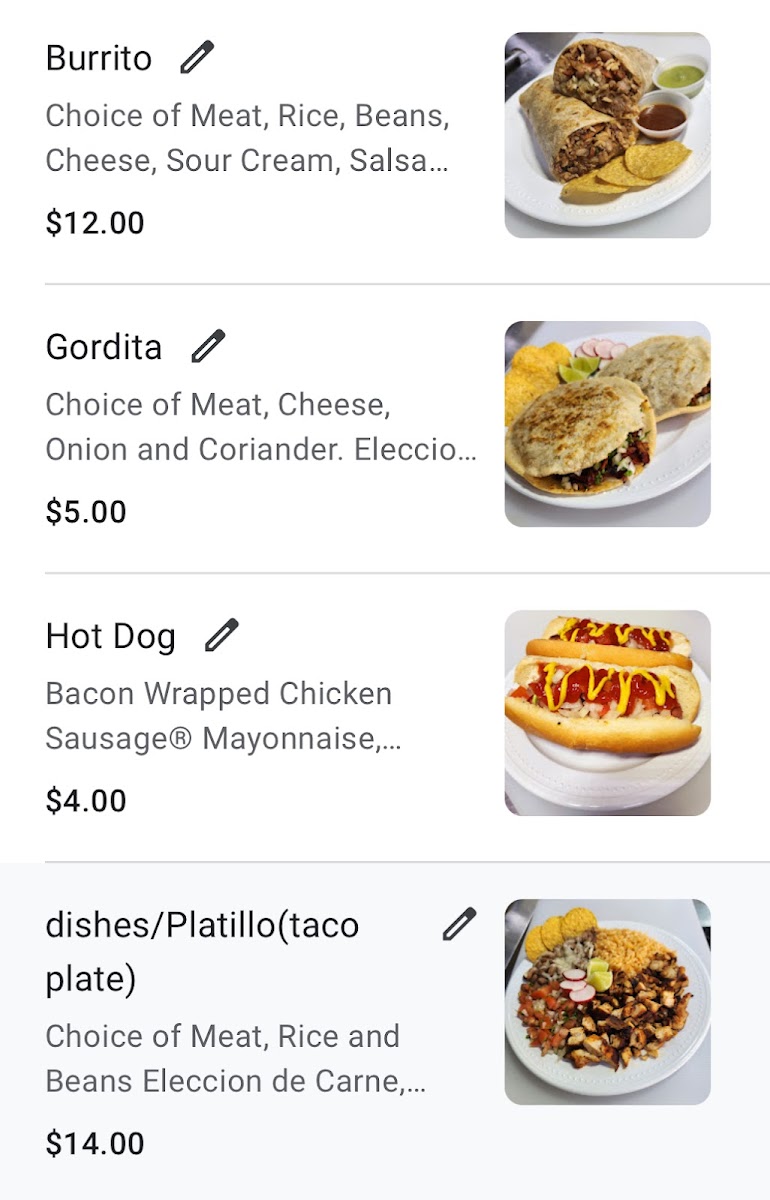View the Gordita photo

point(607,424)
